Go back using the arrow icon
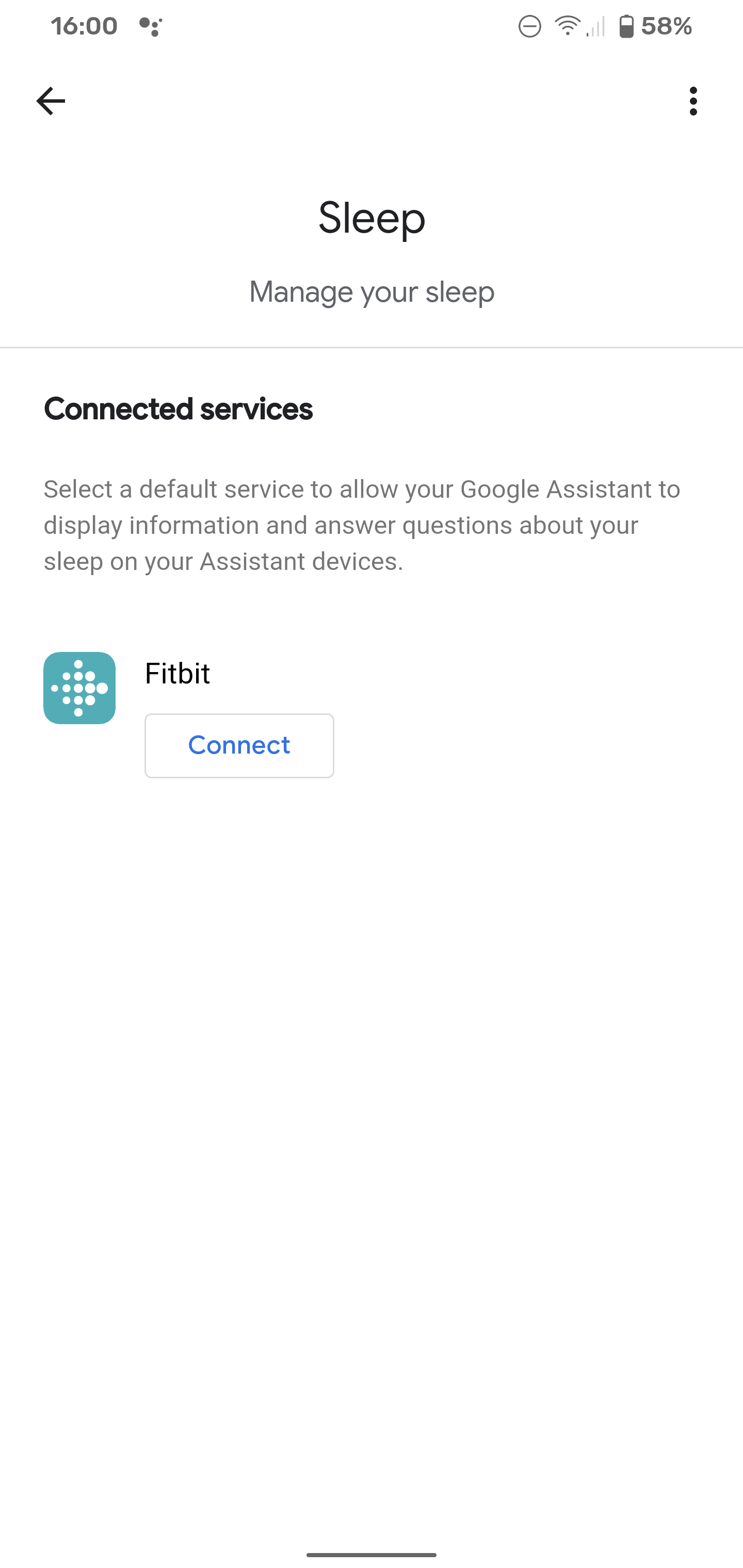 pyautogui.click(x=51, y=101)
